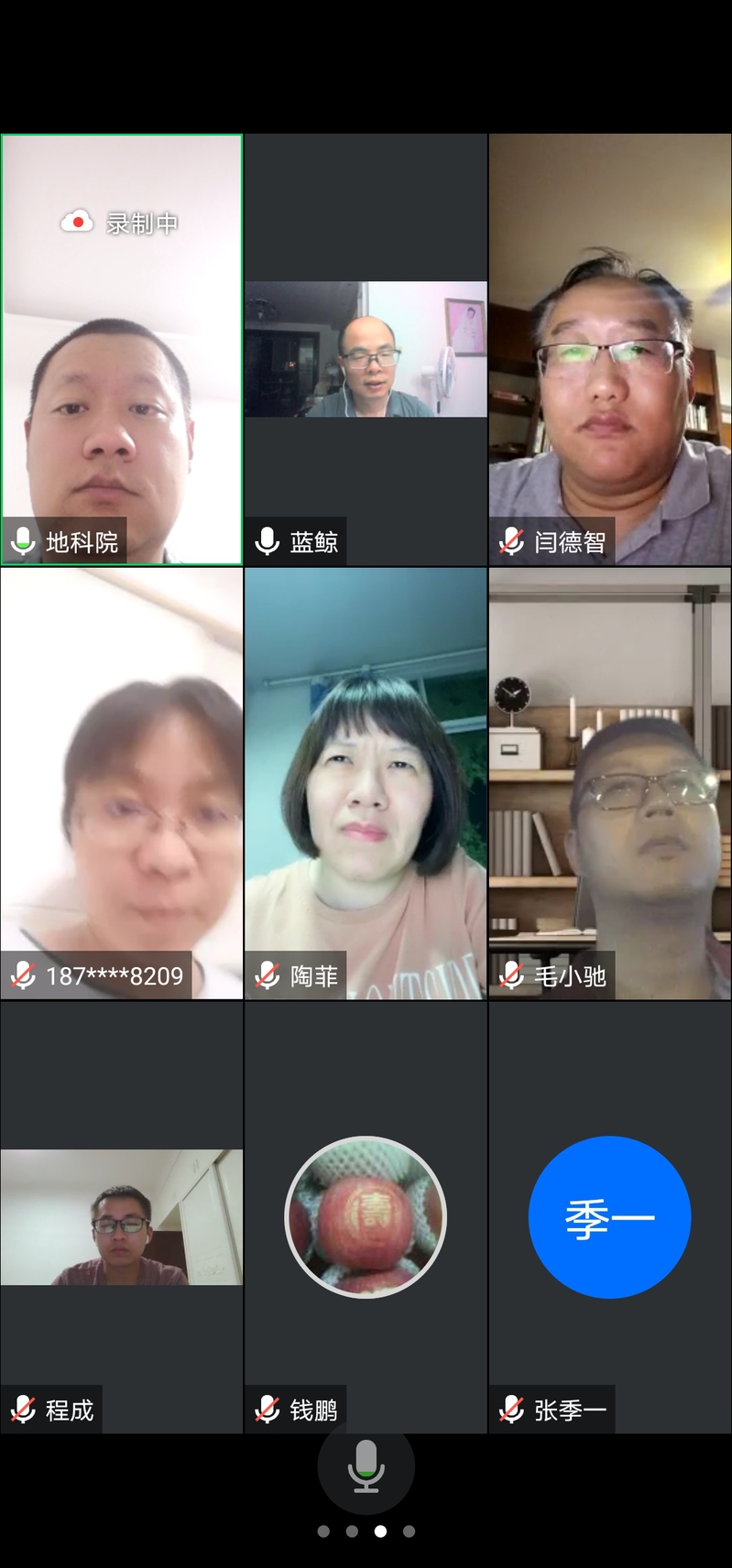Tap the page indicator dots

pos(366,1531)
